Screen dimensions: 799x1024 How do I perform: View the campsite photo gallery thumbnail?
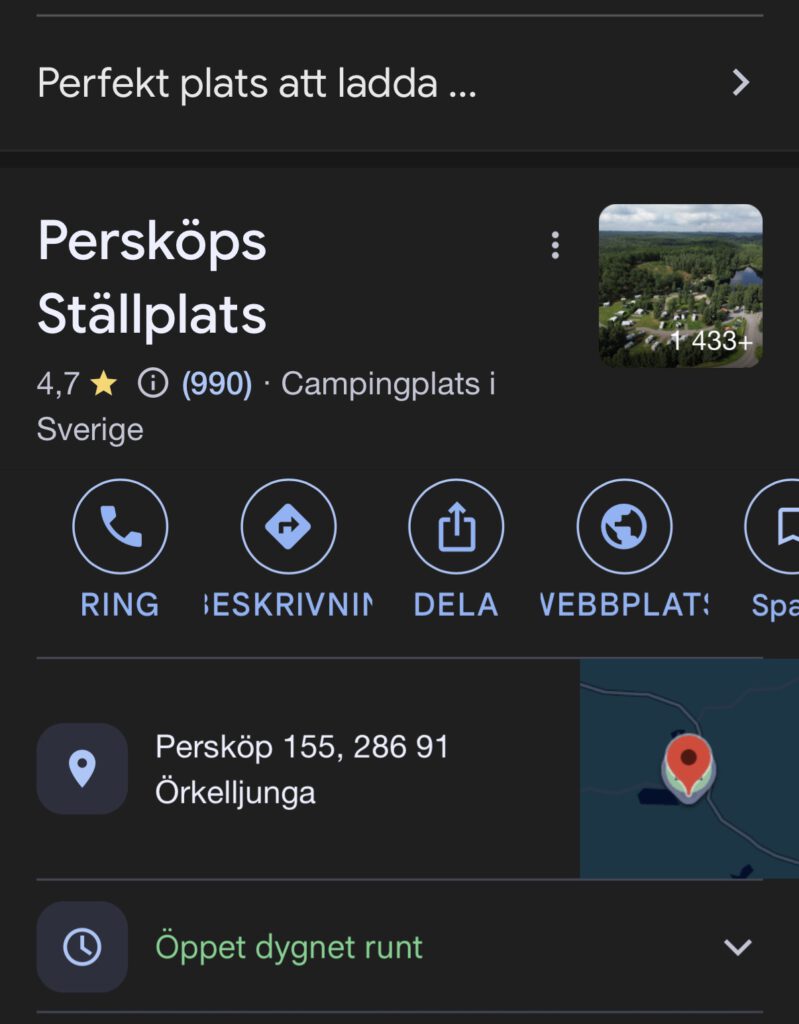pos(680,286)
